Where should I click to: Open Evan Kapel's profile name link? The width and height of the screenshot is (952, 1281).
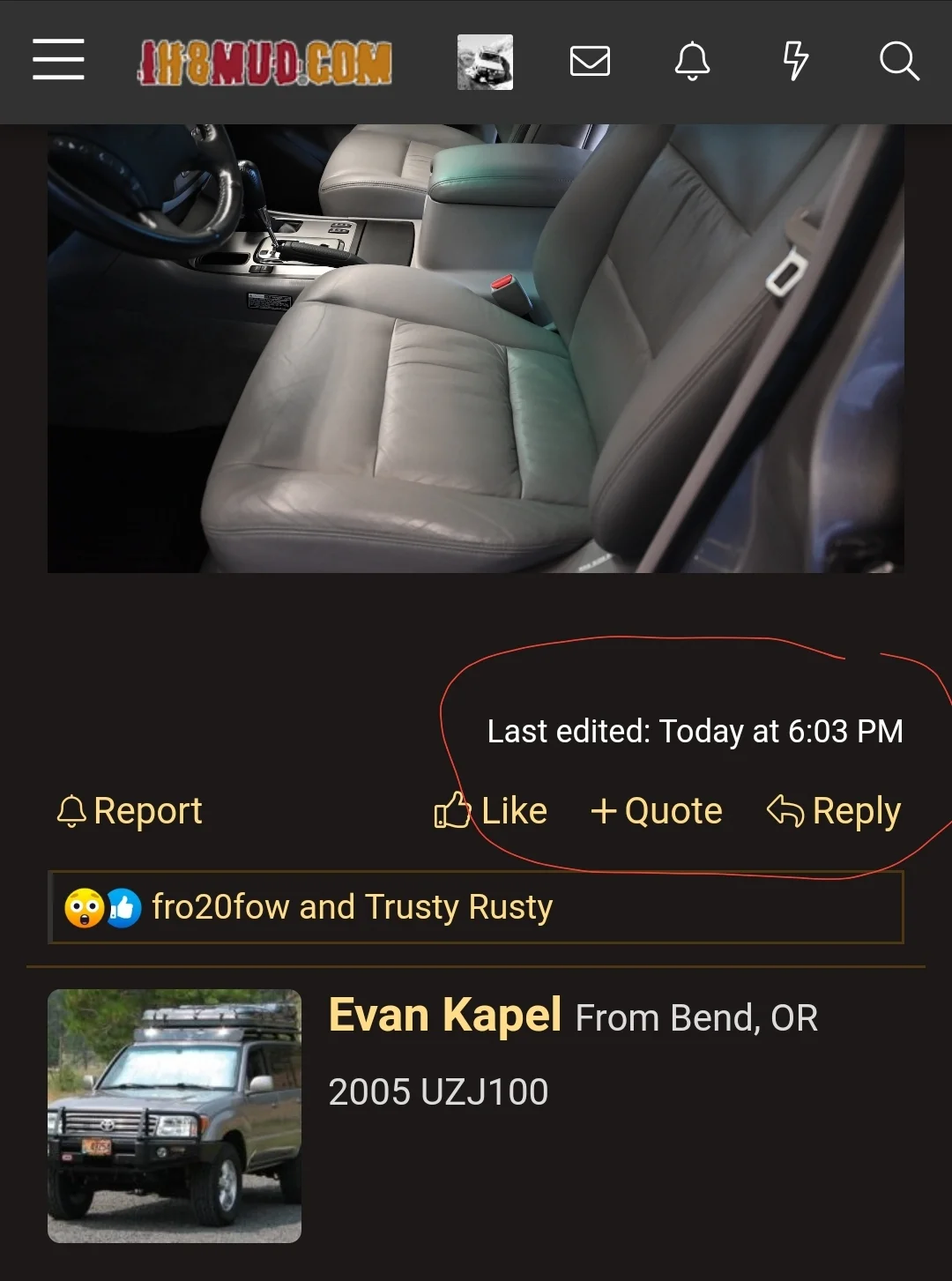pyautogui.click(x=444, y=1016)
